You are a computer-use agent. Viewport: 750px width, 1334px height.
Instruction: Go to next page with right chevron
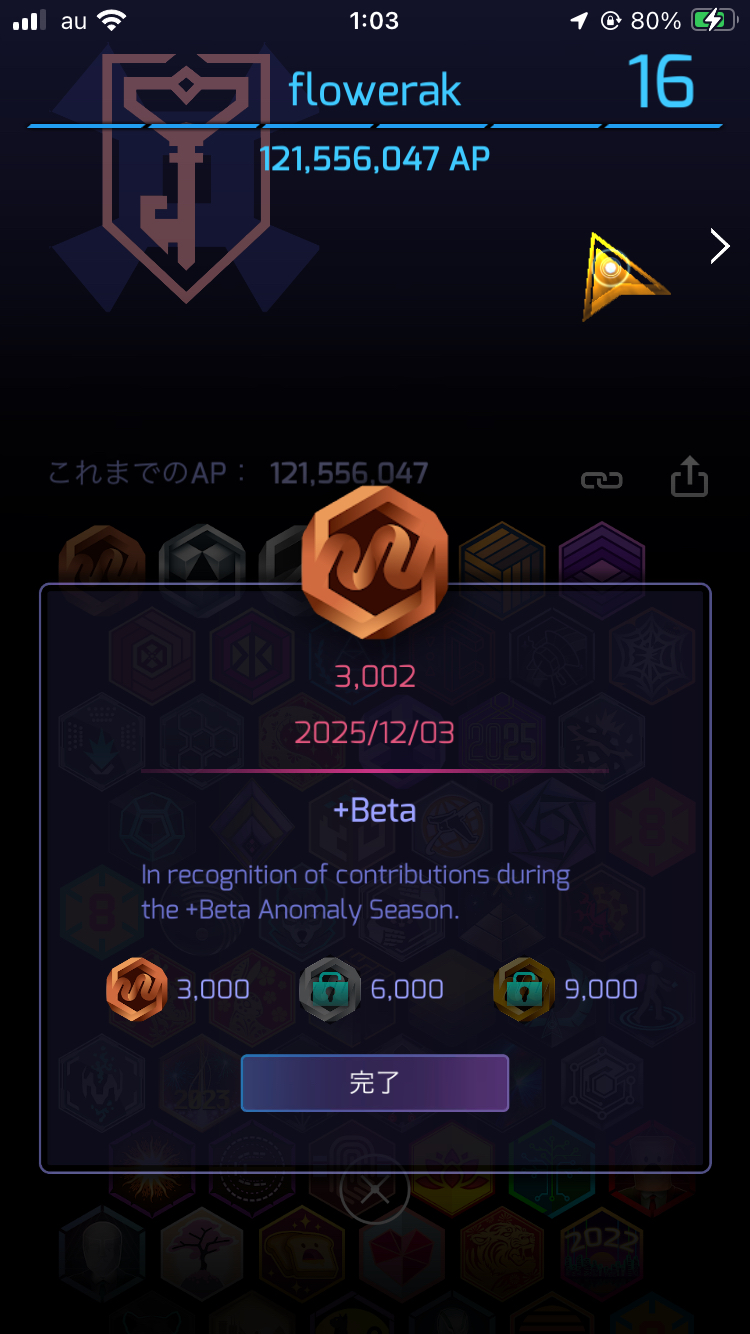pyautogui.click(x=719, y=246)
